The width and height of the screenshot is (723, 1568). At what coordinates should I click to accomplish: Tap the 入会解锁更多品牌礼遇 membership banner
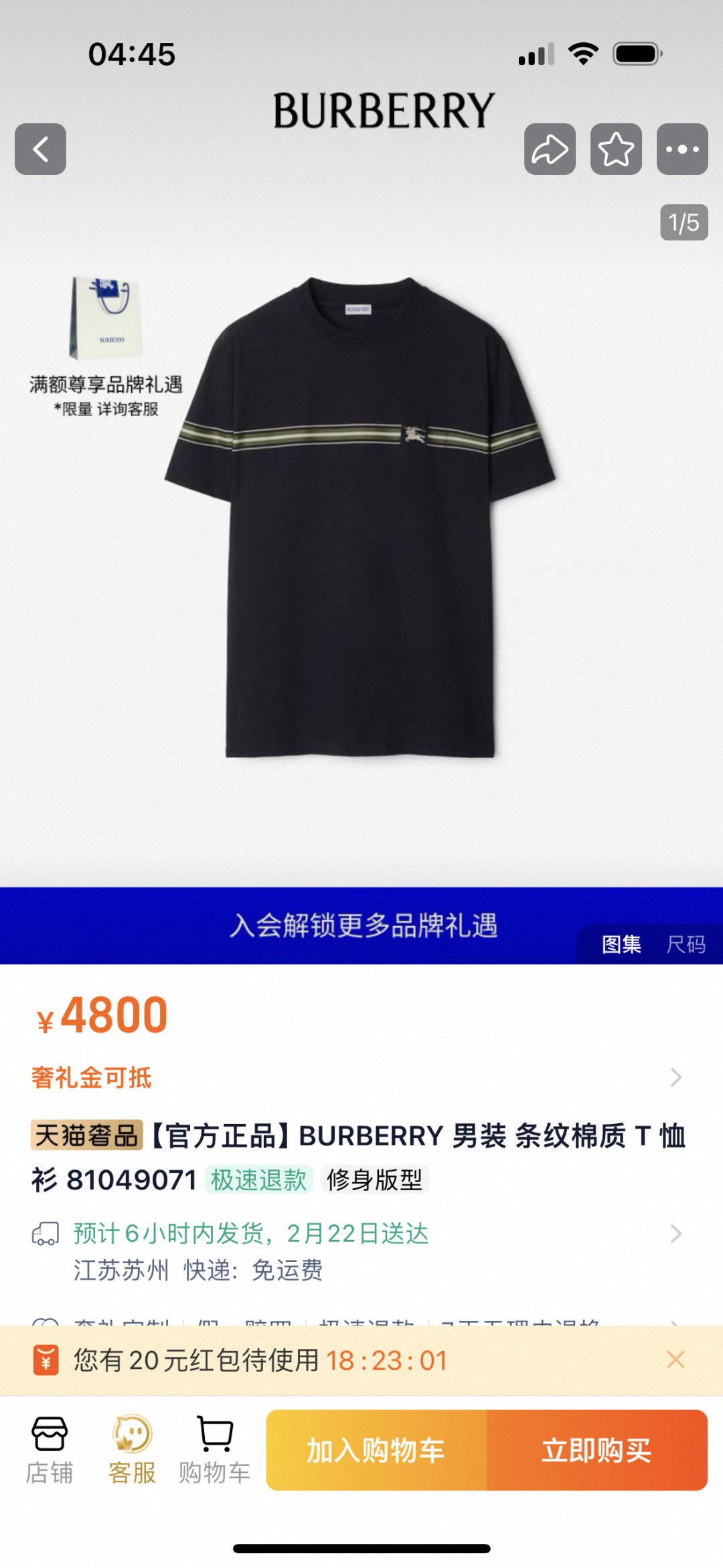pyautogui.click(x=364, y=925)
